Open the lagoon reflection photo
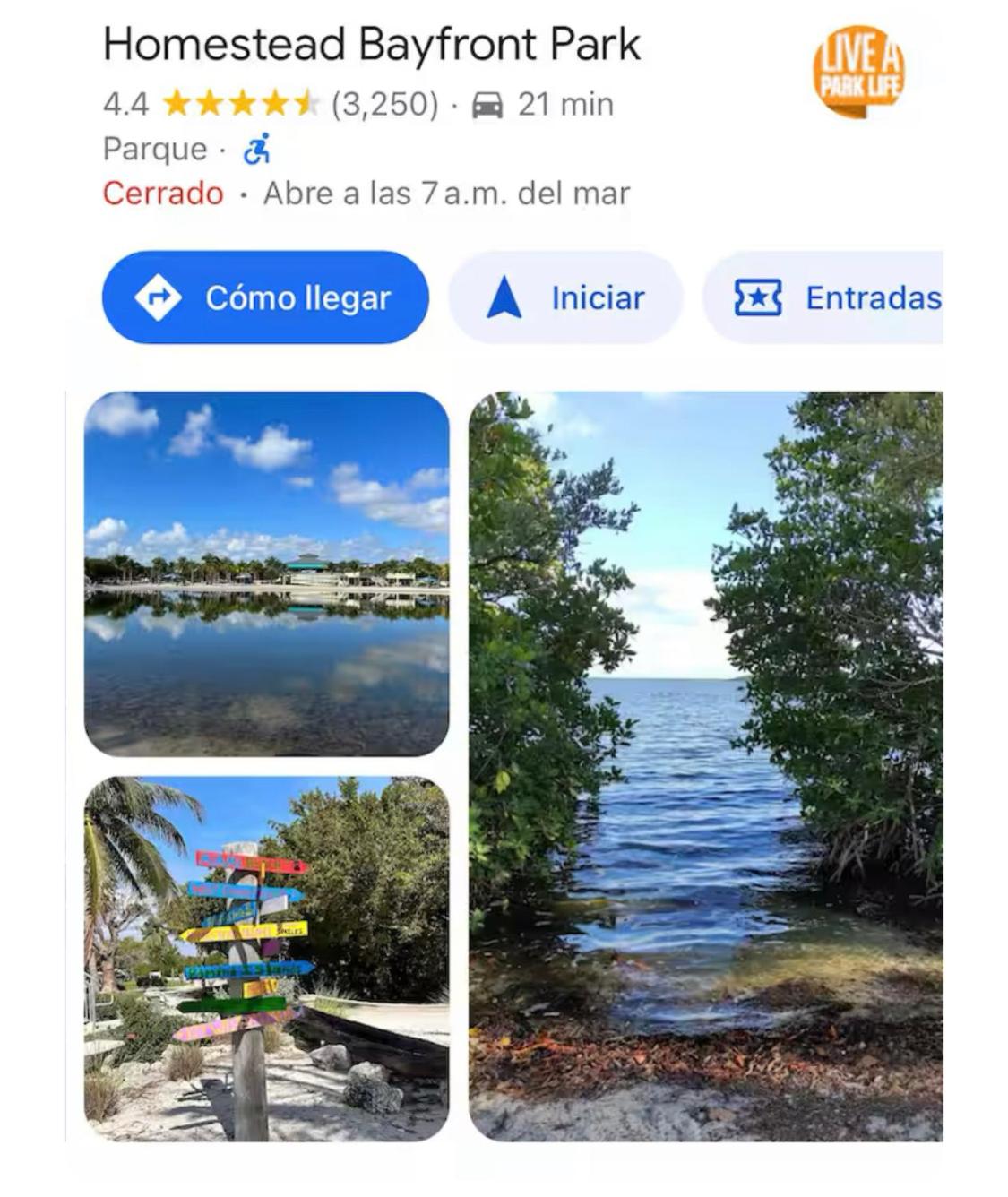Screen dimensions: 1008x1197 (x=266, y=573)
